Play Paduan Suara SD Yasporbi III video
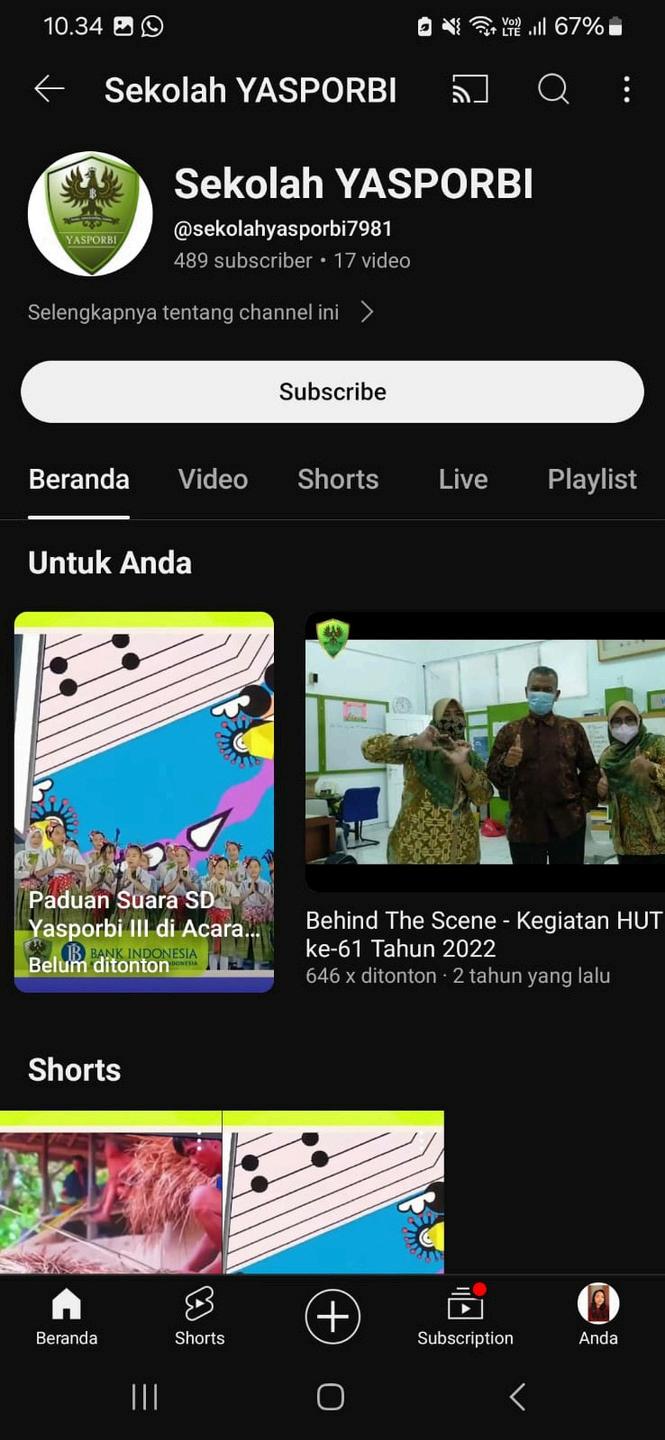Image resolution: width=665 pixels, height=1440 pixels. click(x=144, y=800)
